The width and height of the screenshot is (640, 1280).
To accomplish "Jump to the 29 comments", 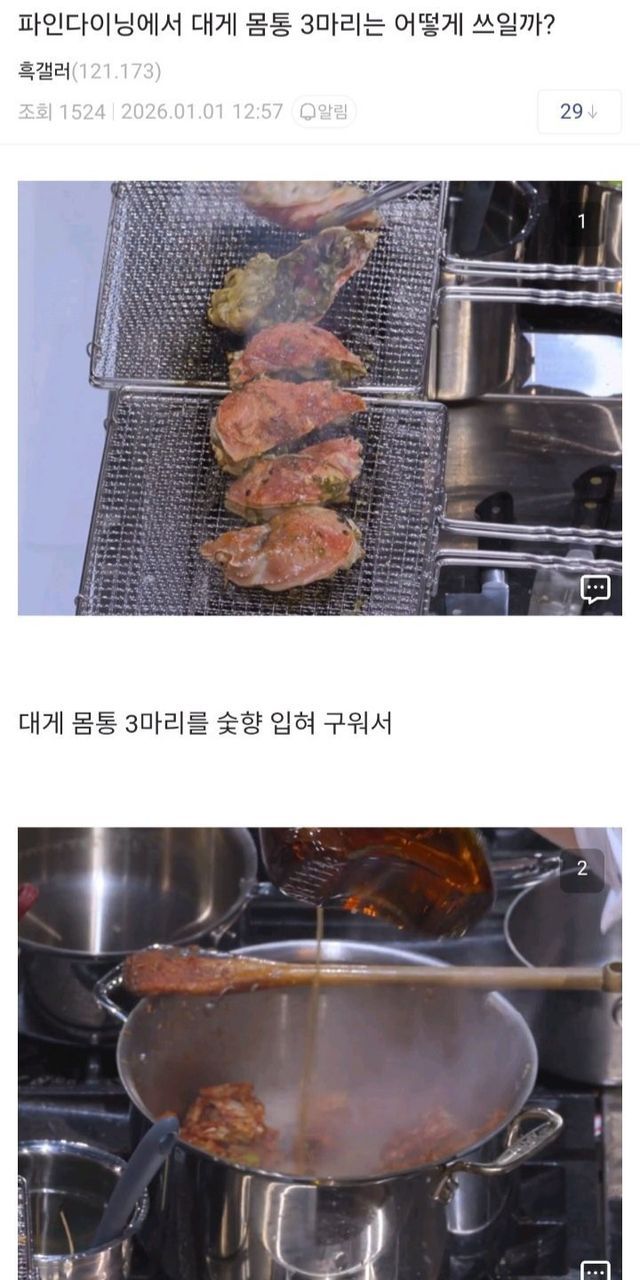I will point(579,112).
